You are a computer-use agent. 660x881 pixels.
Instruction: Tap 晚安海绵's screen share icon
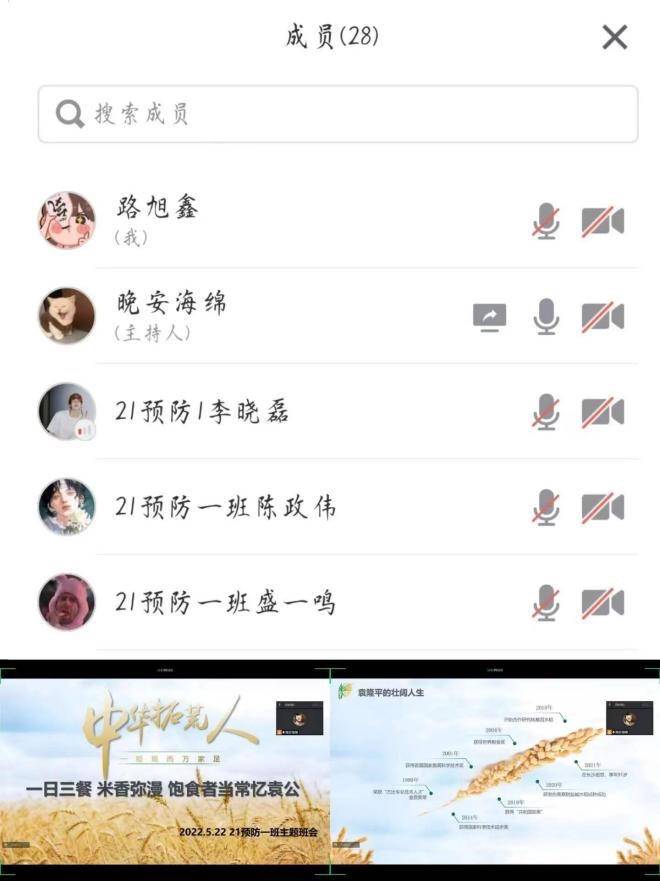click(x=489, y=317)
